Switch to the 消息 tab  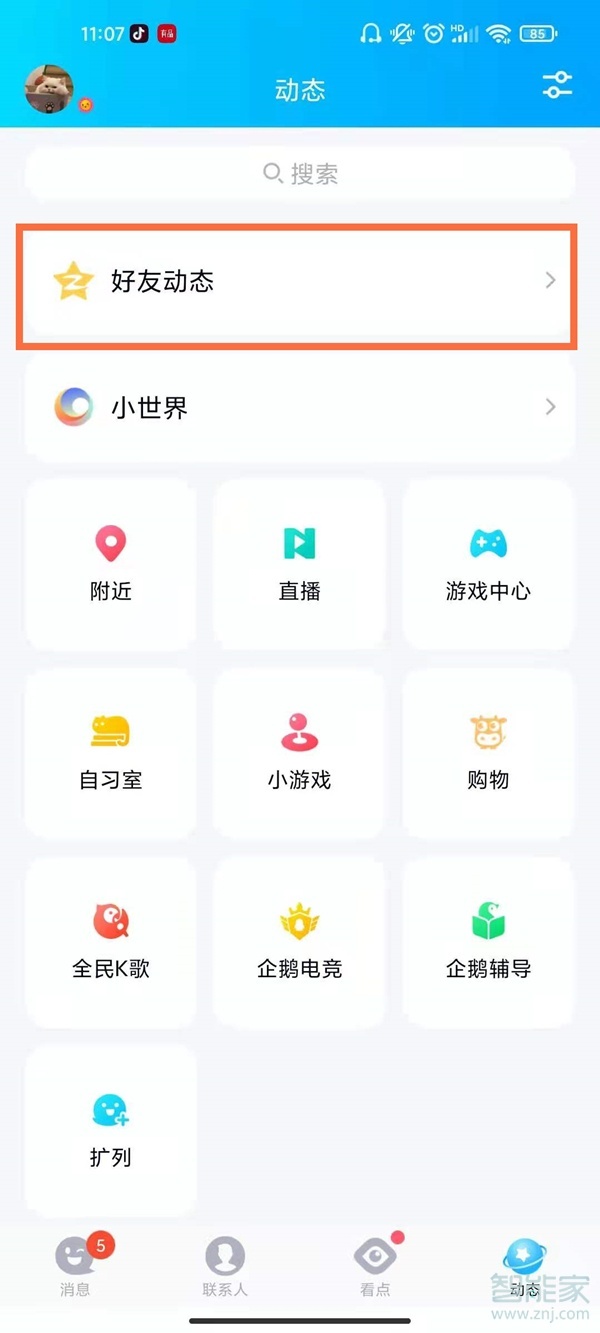click(76, 1266)
